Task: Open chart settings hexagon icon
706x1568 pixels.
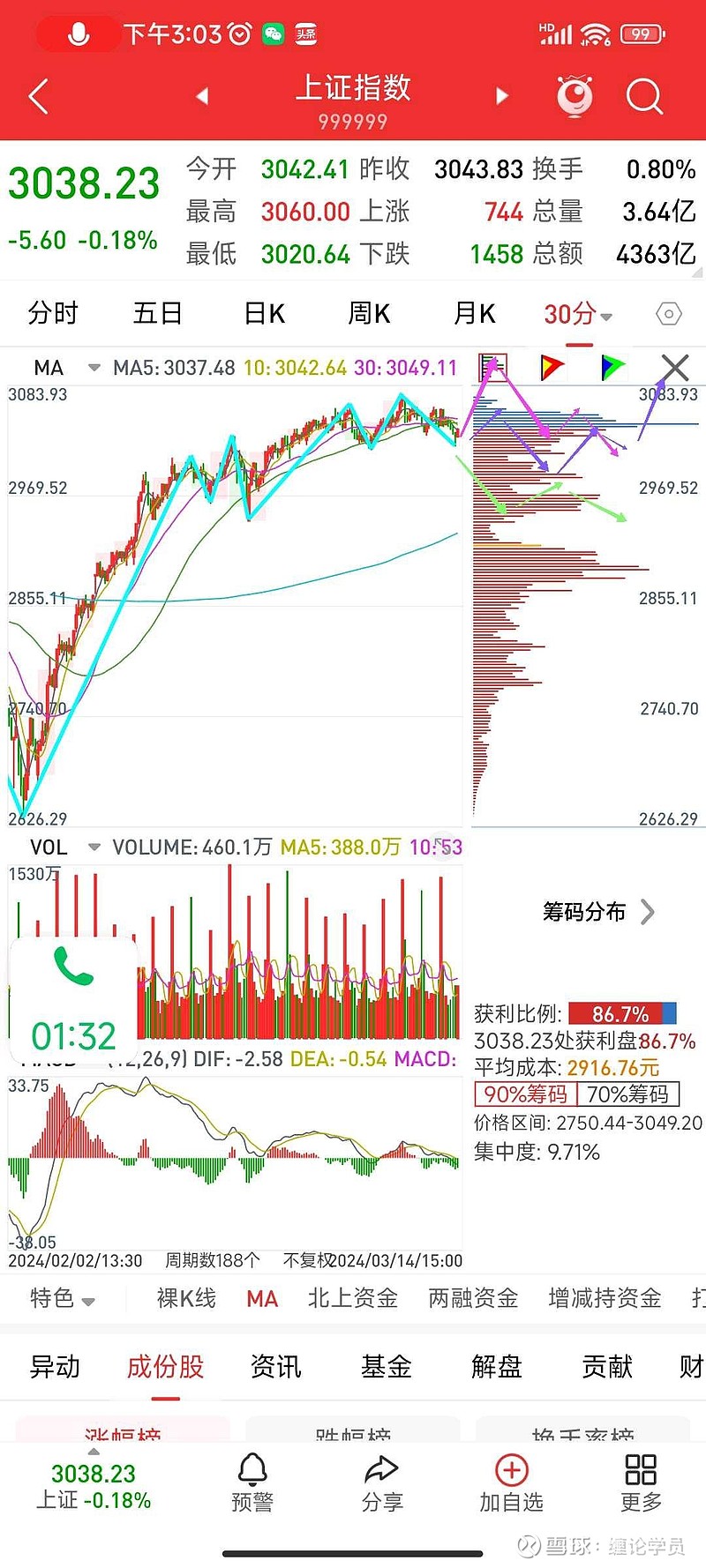Action: pyautogui.click(x=669, y=314)
